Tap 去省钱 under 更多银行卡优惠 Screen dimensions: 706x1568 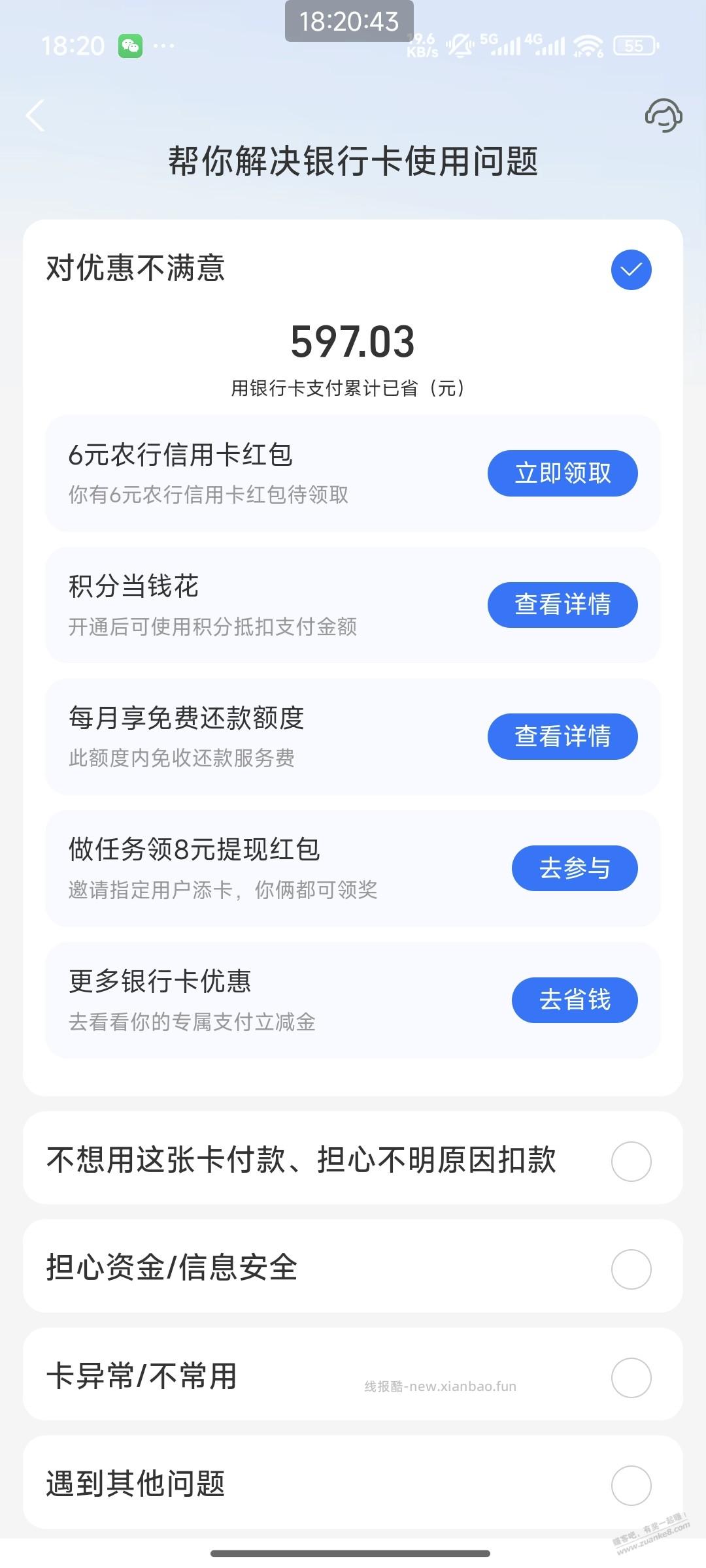point(574,1000)
